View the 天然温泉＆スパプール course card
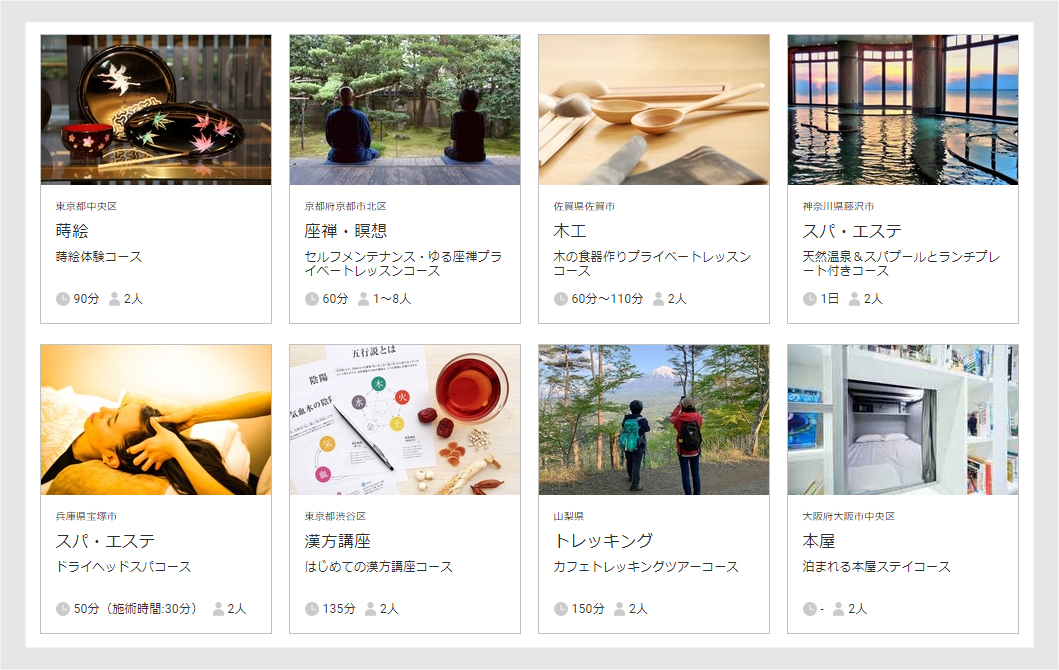The image size is (1059, 670). [902, 180]
